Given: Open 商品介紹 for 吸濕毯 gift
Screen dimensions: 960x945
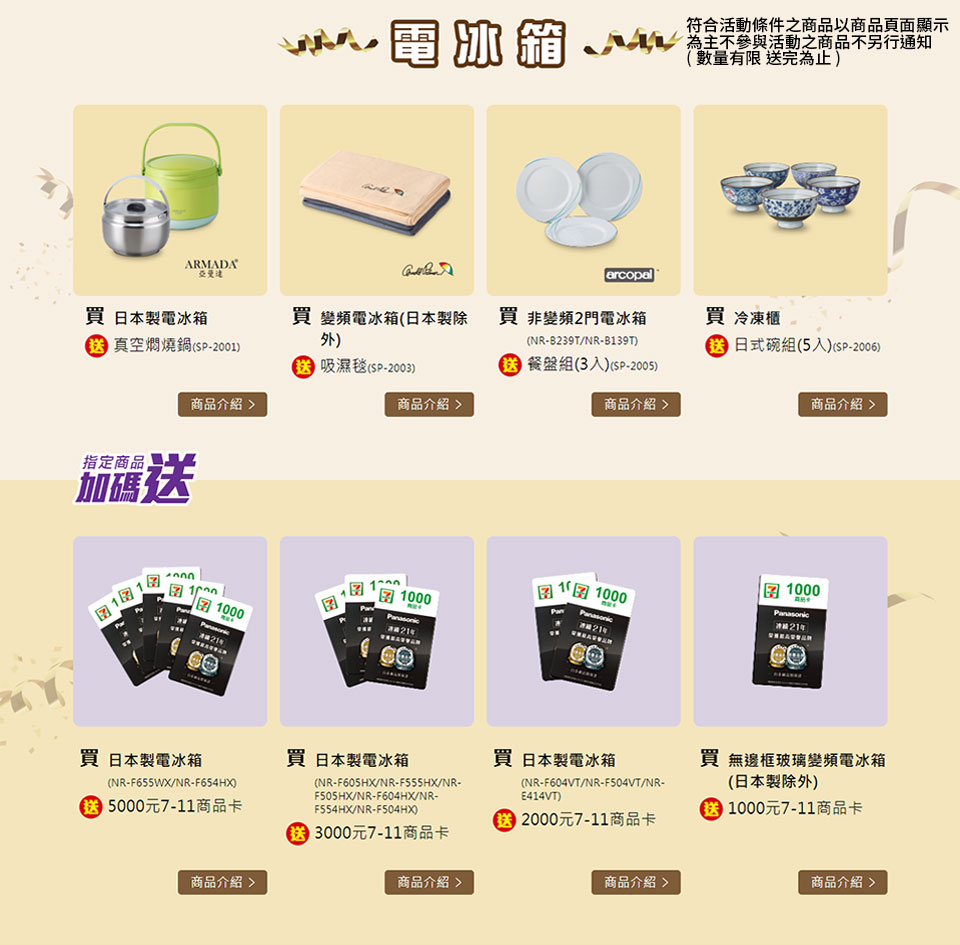Looking at the screenshot, I should click(429, 404).
